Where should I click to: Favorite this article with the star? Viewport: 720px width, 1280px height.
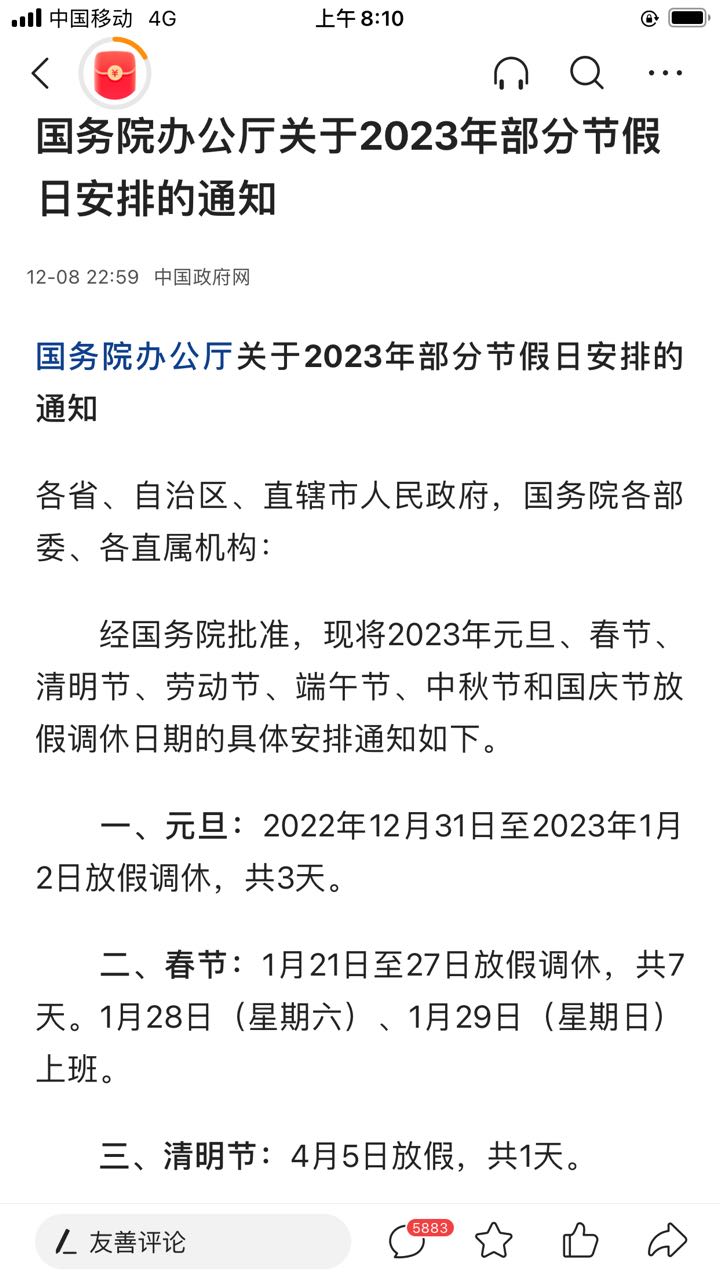[x=493, y=1241]
